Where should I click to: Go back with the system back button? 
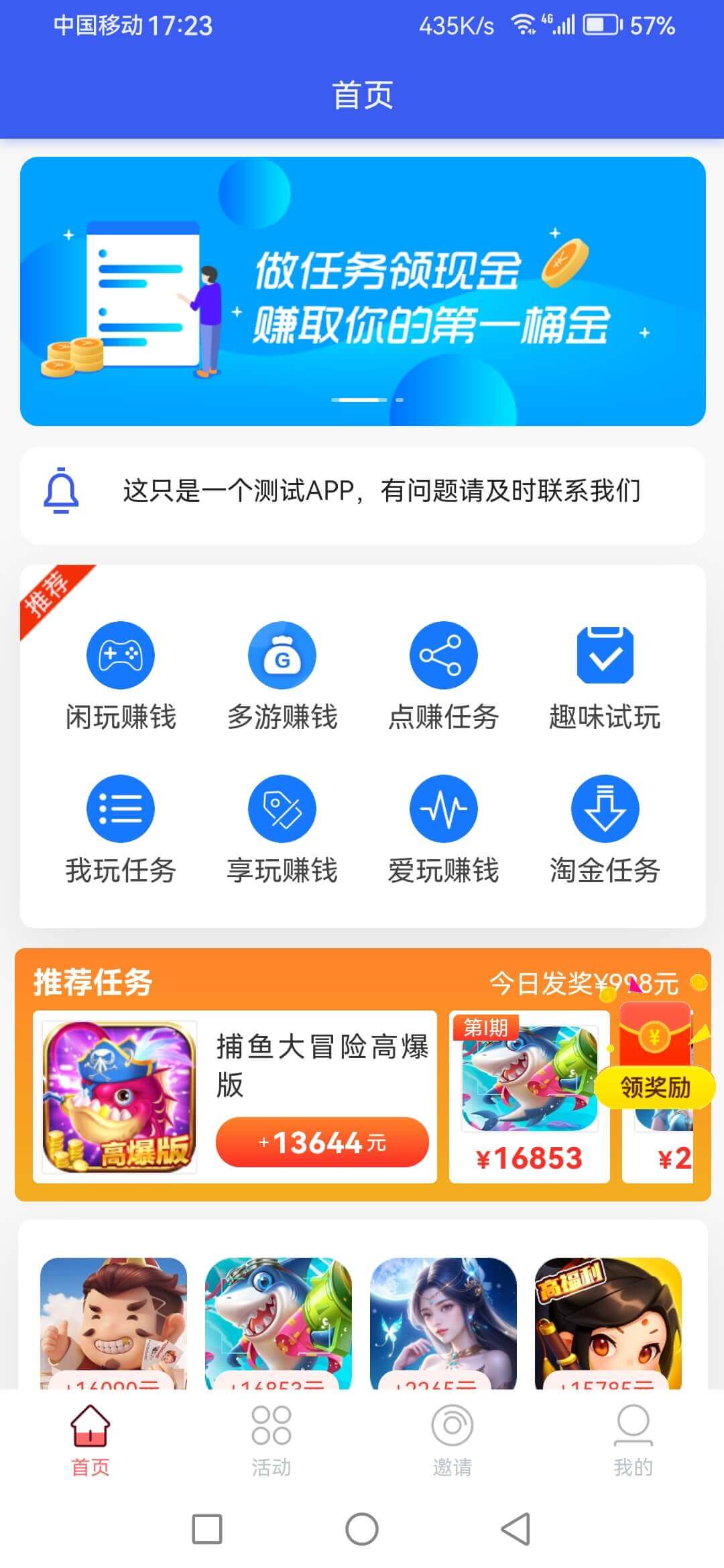[x=516, y=1528]
